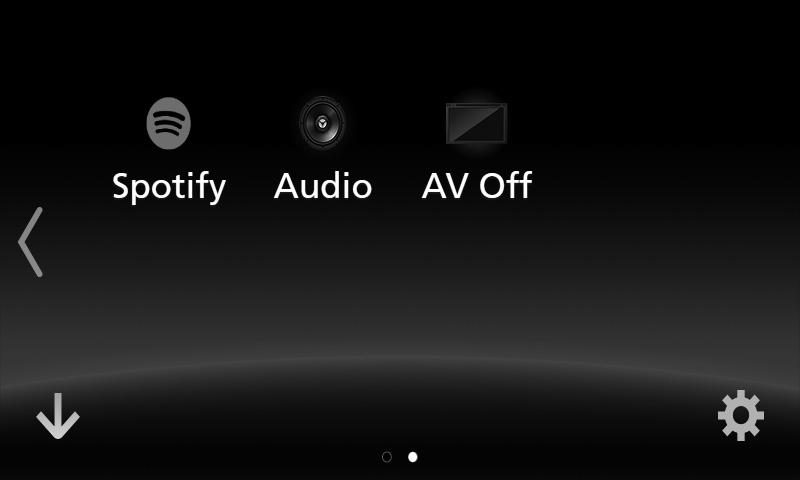
Task: Open the Audio settings
Action: (323, 150)
